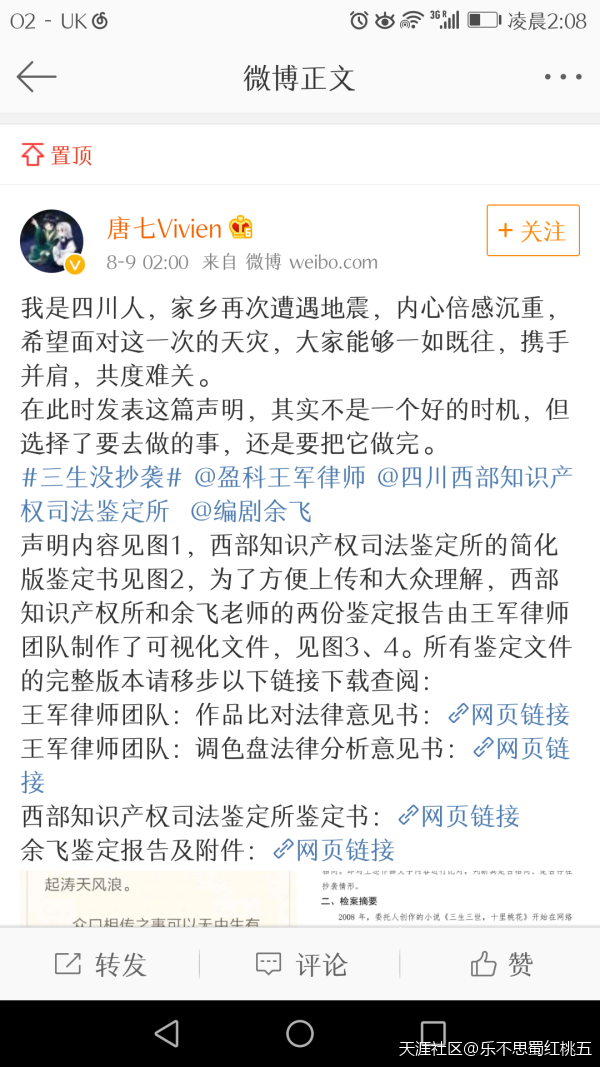This screenshot has height=1067, width=600.
Task: Comment on this post via 评论
Action: coord(300,964)
